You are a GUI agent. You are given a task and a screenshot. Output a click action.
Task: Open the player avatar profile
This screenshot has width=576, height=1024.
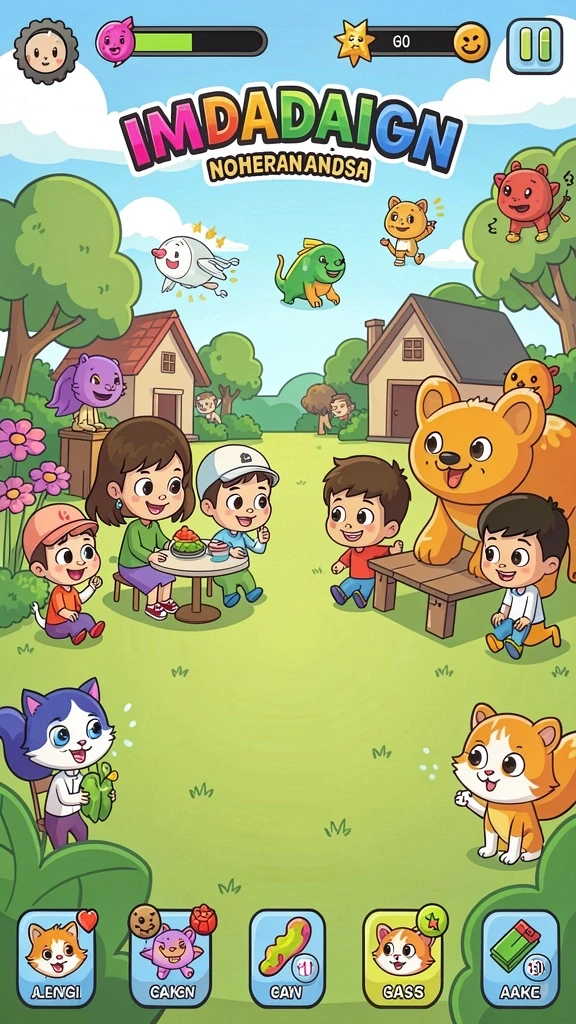coord(46,51)
